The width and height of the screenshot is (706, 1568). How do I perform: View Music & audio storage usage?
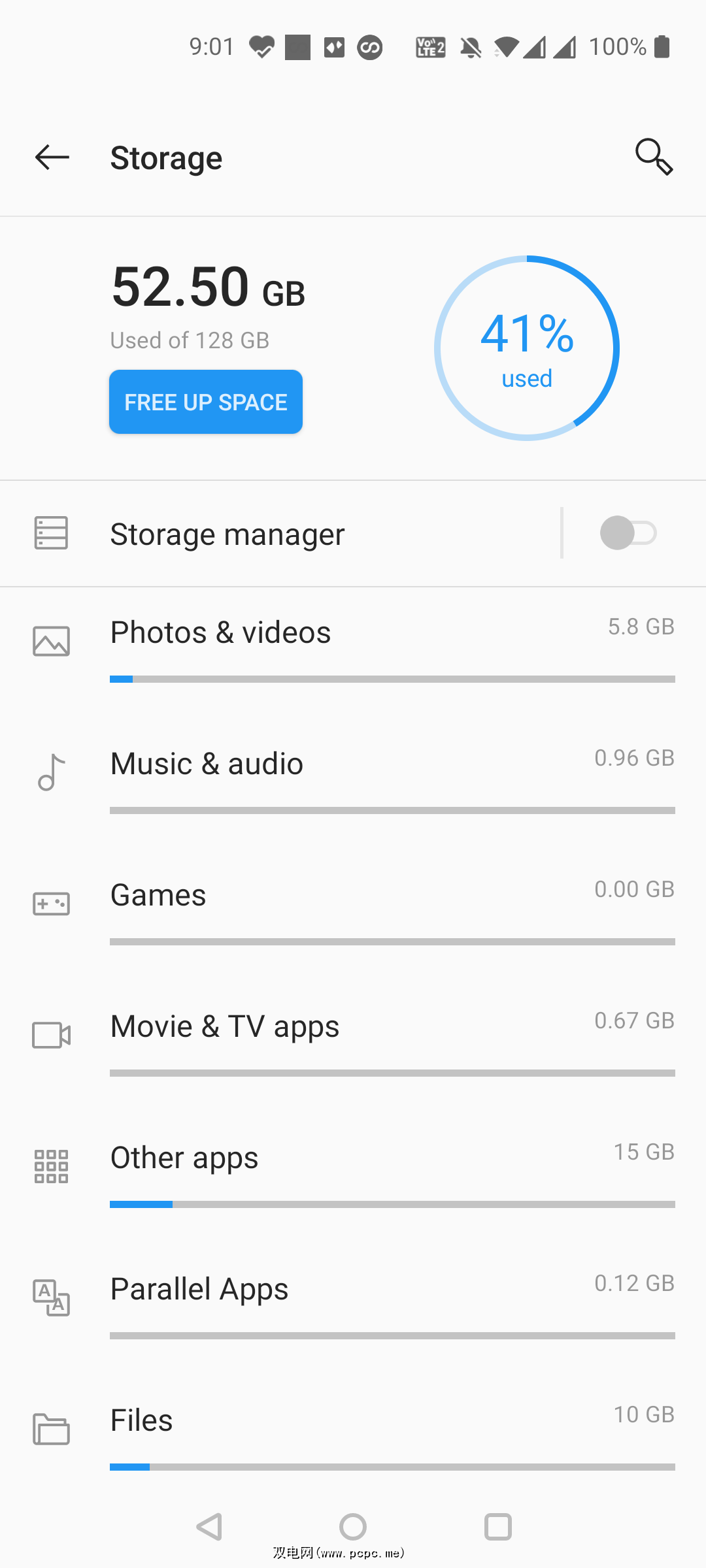(353, 775)
